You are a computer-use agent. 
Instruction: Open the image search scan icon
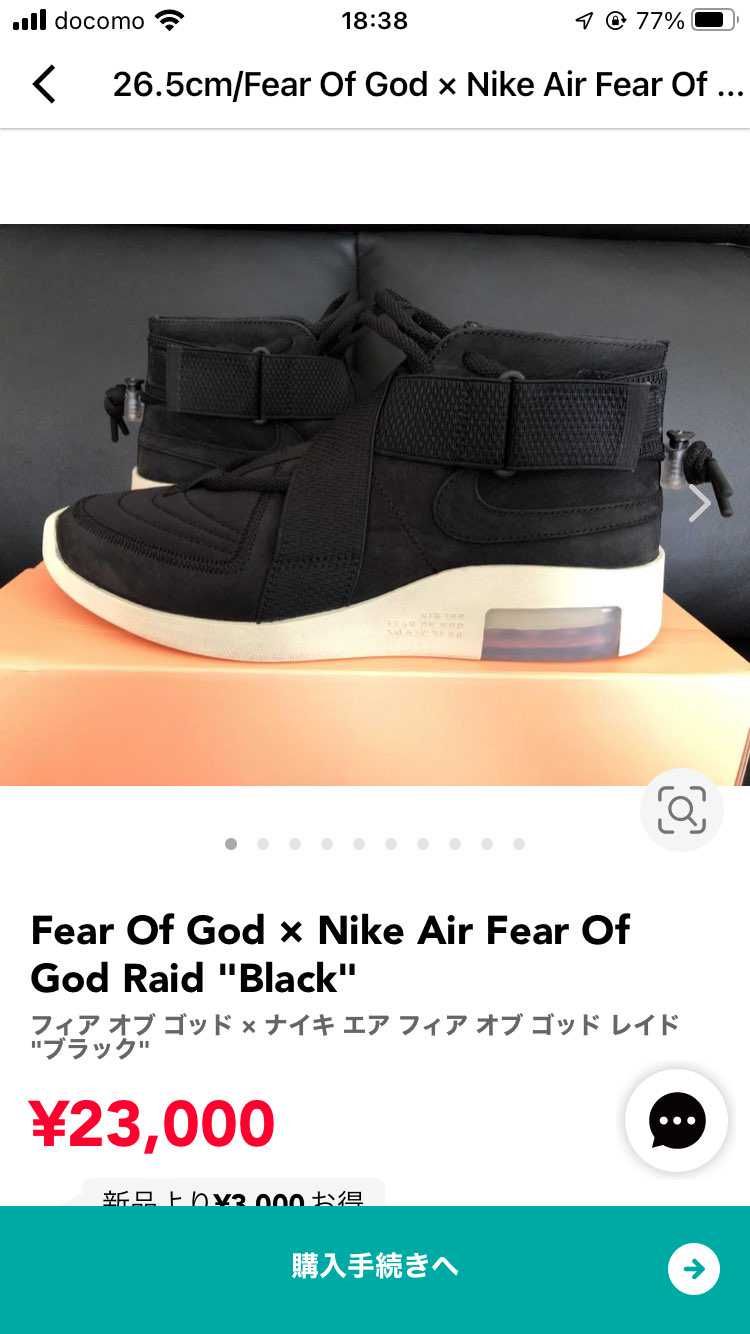point(681,810)
